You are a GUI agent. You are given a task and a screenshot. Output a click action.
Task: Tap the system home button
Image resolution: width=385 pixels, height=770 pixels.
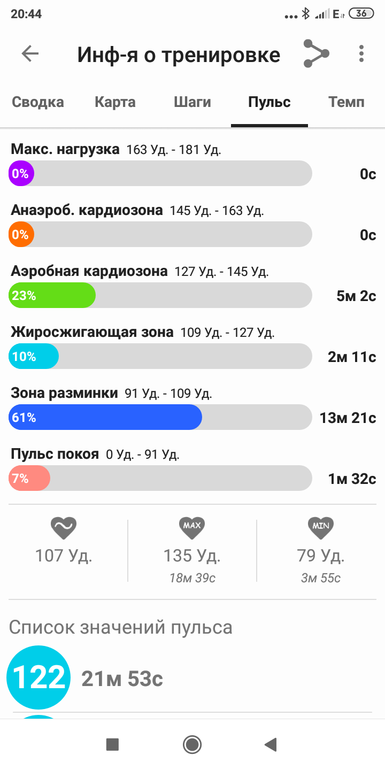click(x=192, y=744)
